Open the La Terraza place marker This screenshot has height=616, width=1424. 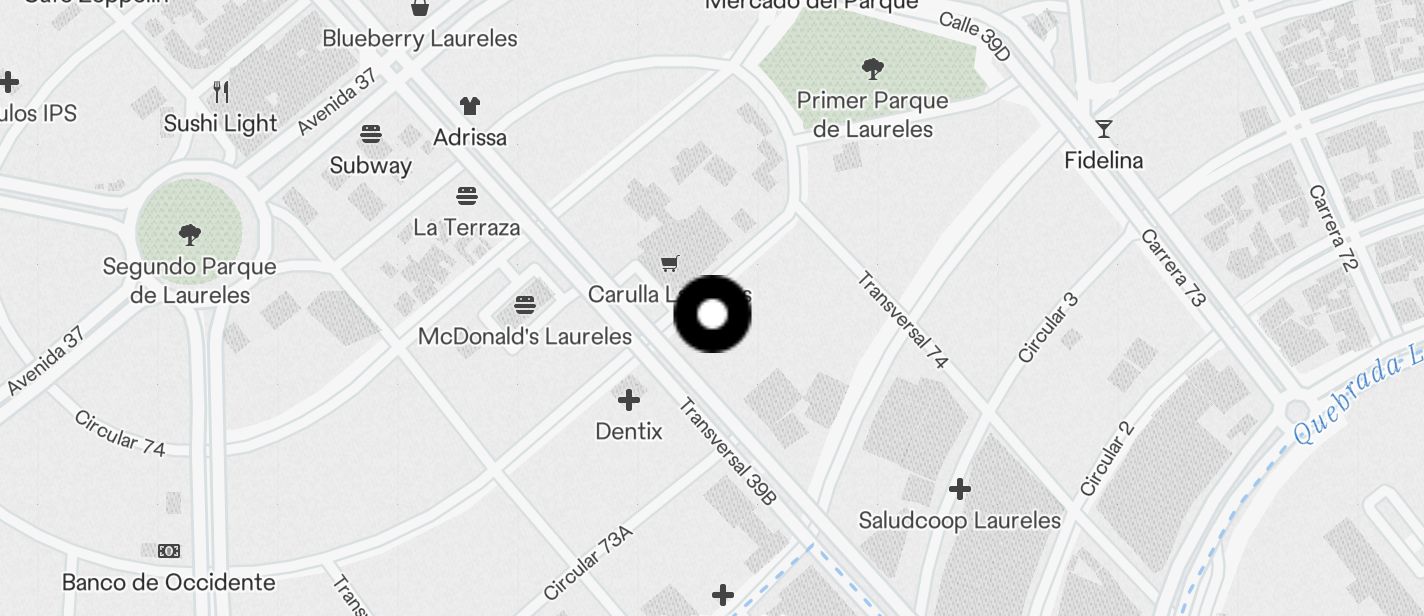point(467,196)
